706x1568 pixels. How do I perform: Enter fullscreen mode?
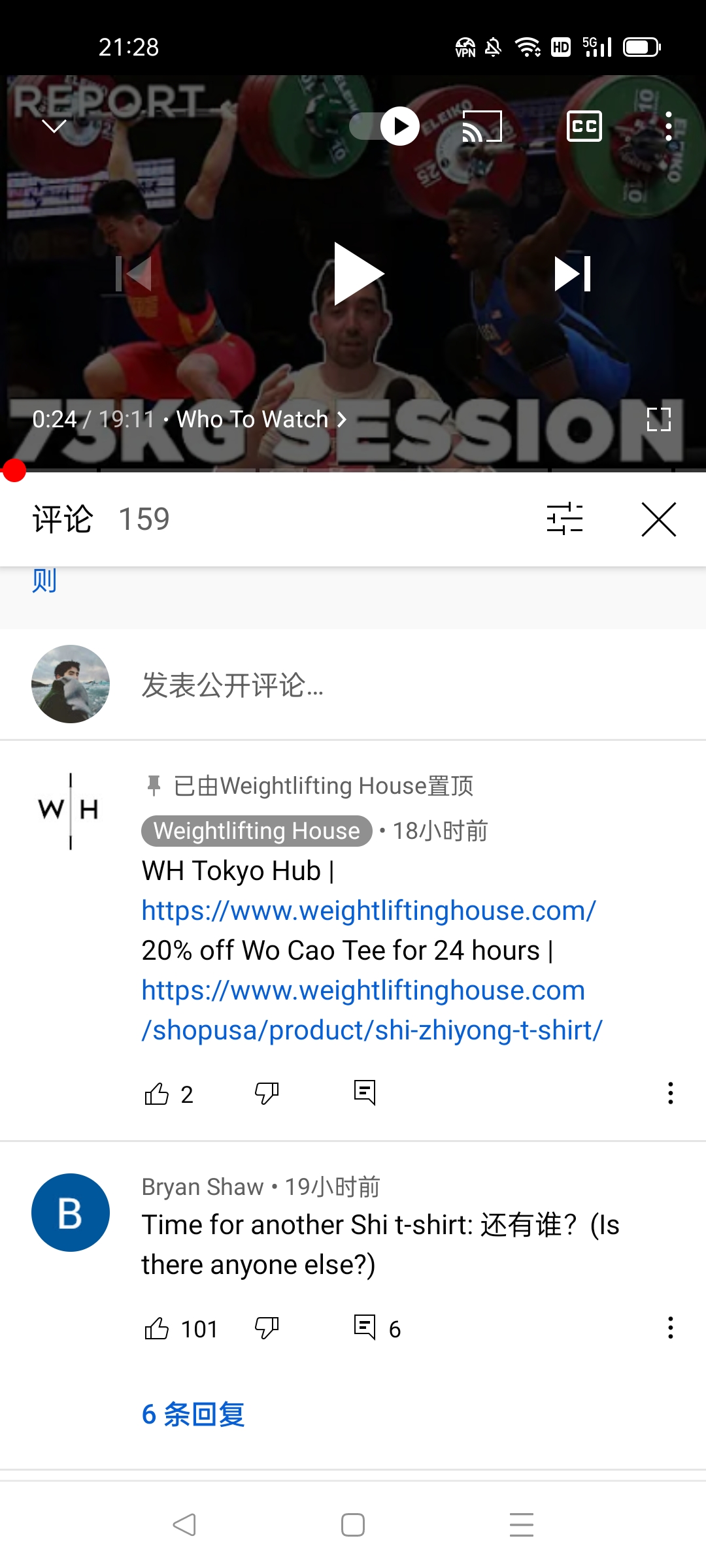coord(658,419)
